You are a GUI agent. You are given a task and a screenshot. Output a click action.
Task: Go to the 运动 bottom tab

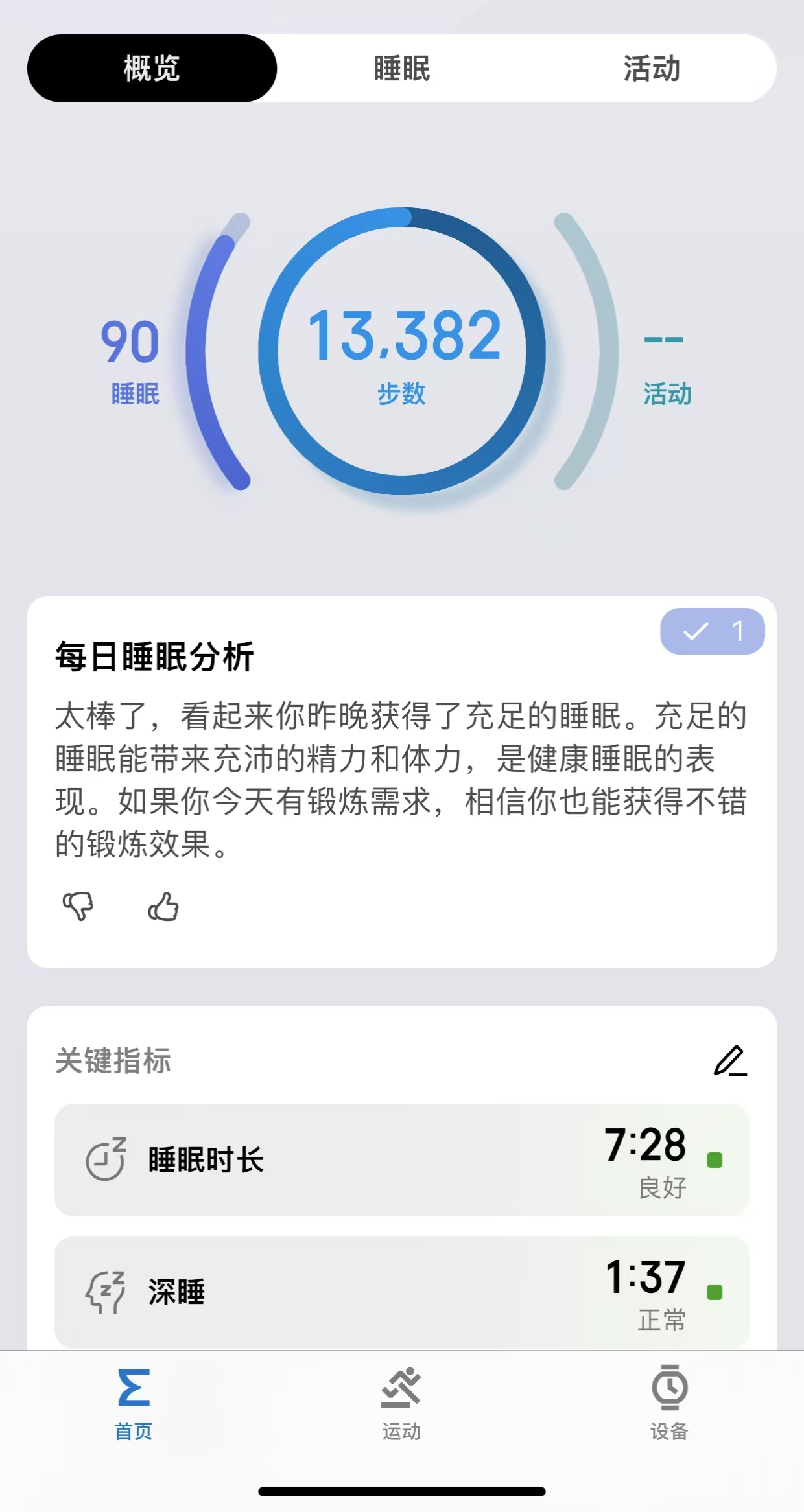(401, 1403)
